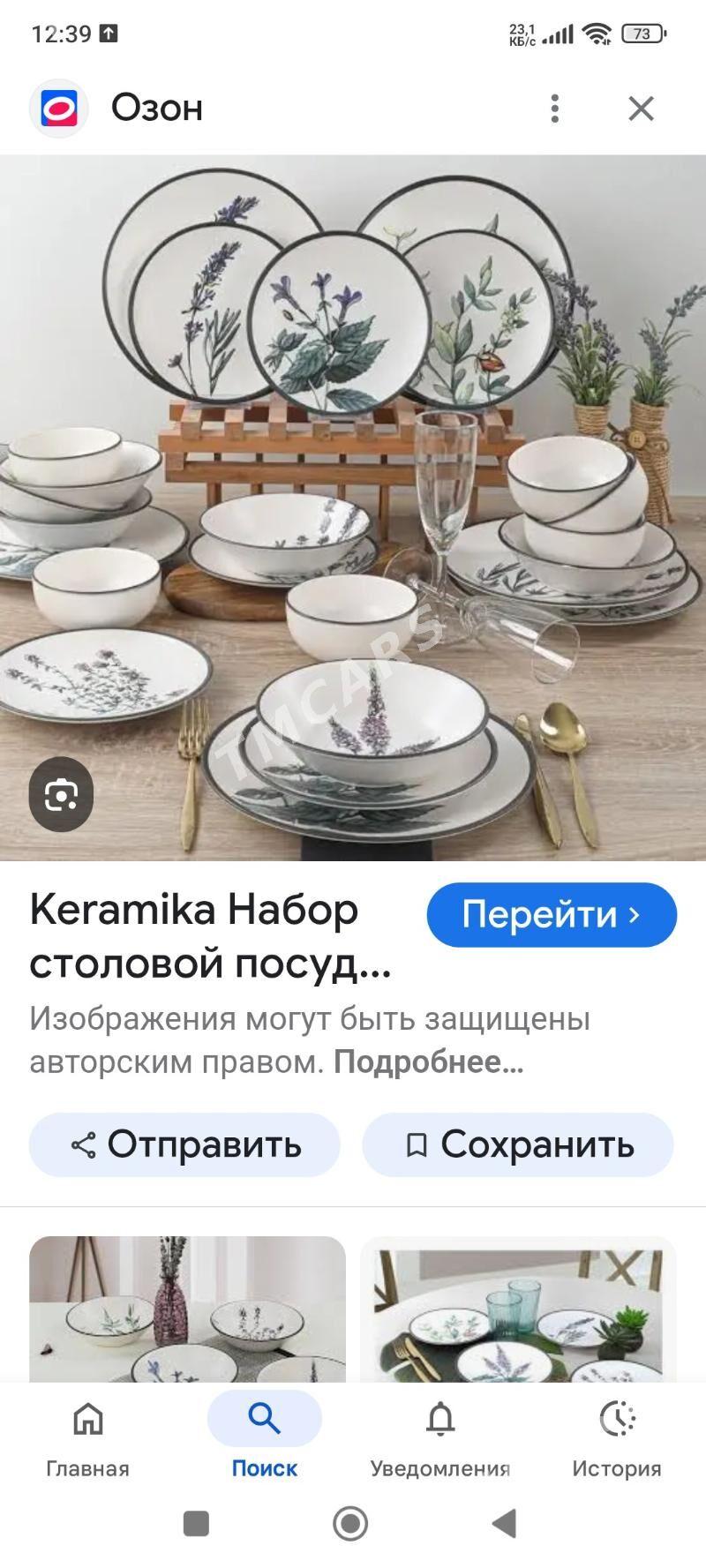The width and height of the screenshot is (706, 1568).
Task: Save the image with Сохранить
Action: coord(518,1144)
